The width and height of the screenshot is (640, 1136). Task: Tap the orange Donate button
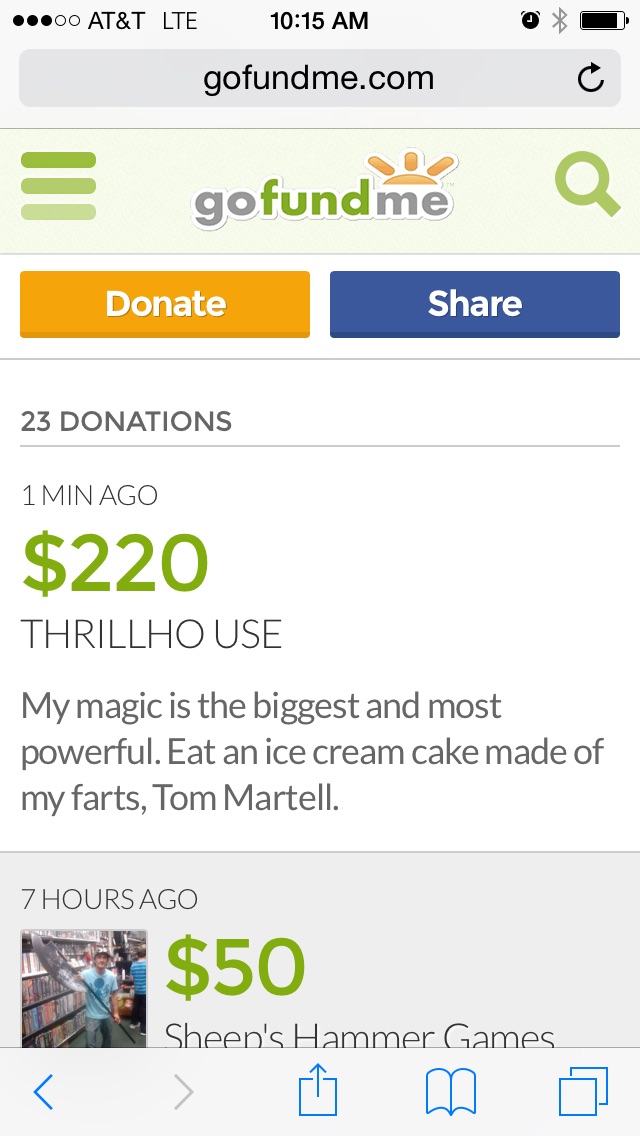pos(165,304)
